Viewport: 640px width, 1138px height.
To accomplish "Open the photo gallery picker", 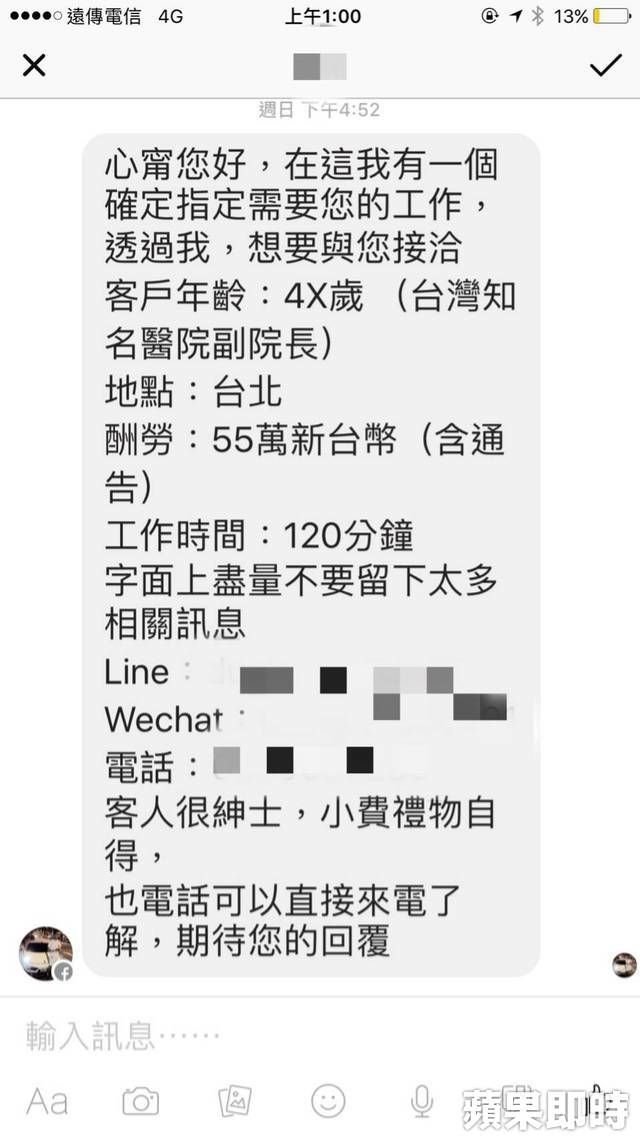I will pyautogui.click(x=234, y=1102).
